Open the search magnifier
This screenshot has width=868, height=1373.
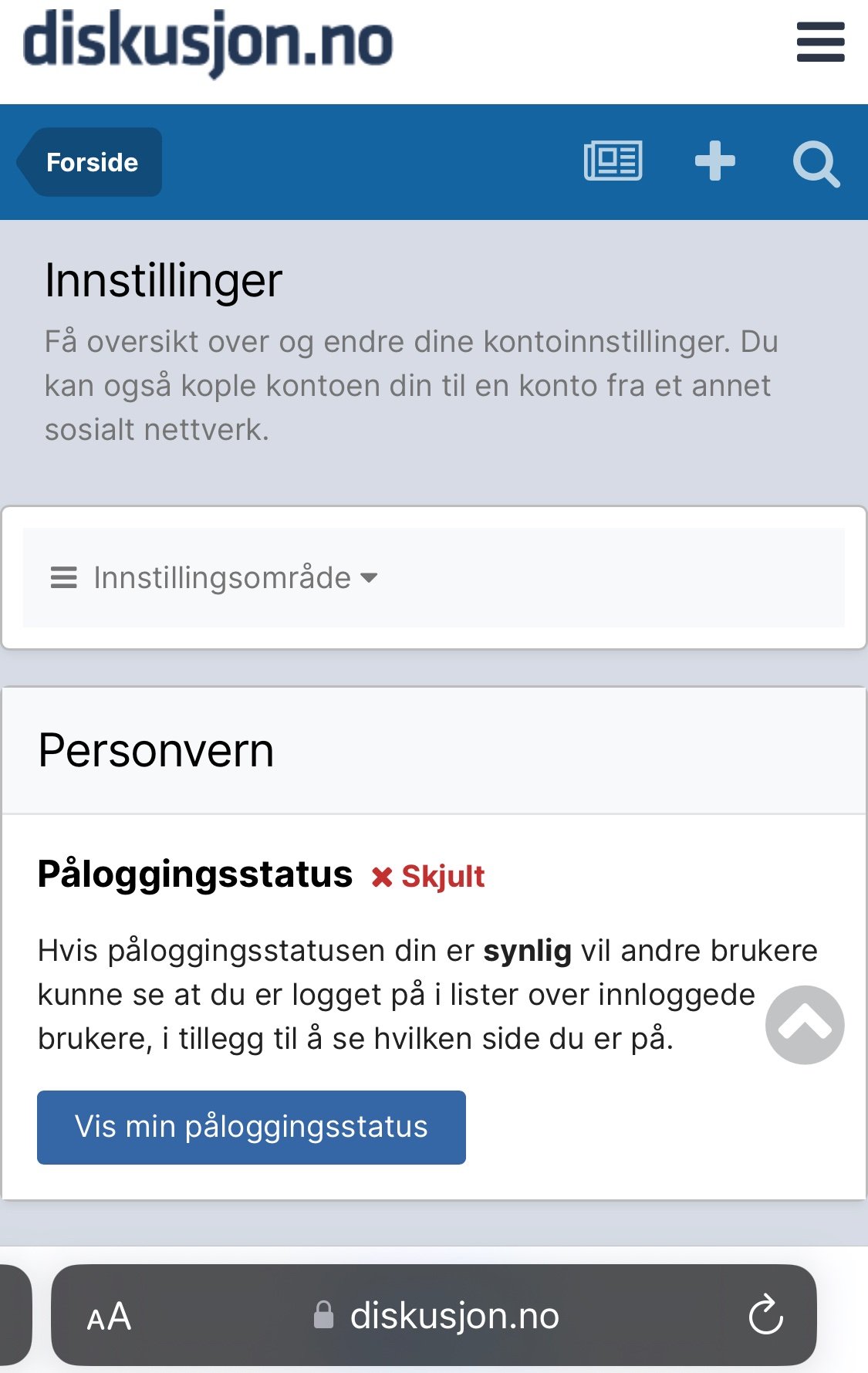(816, 164)
